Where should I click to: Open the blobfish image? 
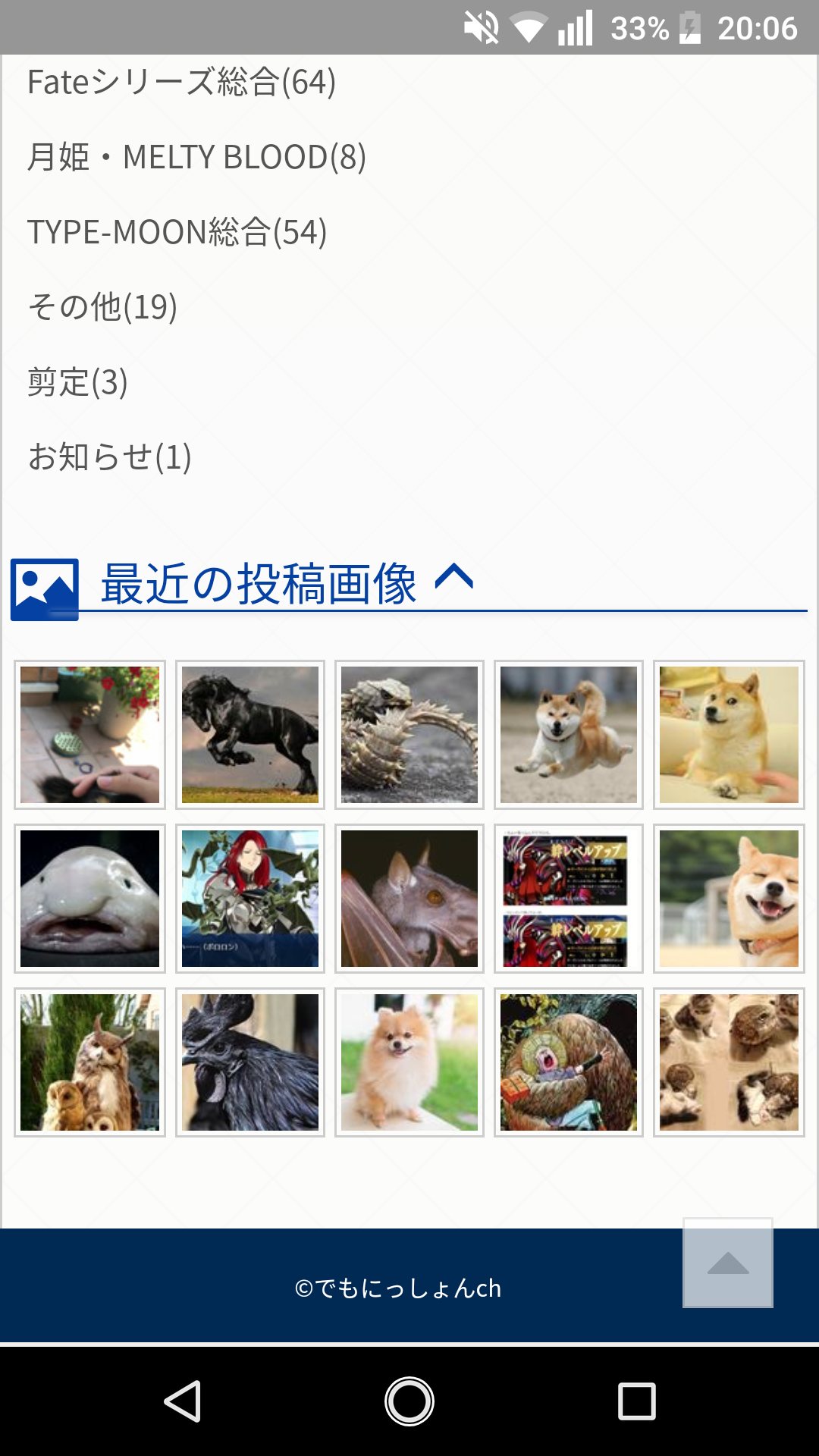[90, 898]
